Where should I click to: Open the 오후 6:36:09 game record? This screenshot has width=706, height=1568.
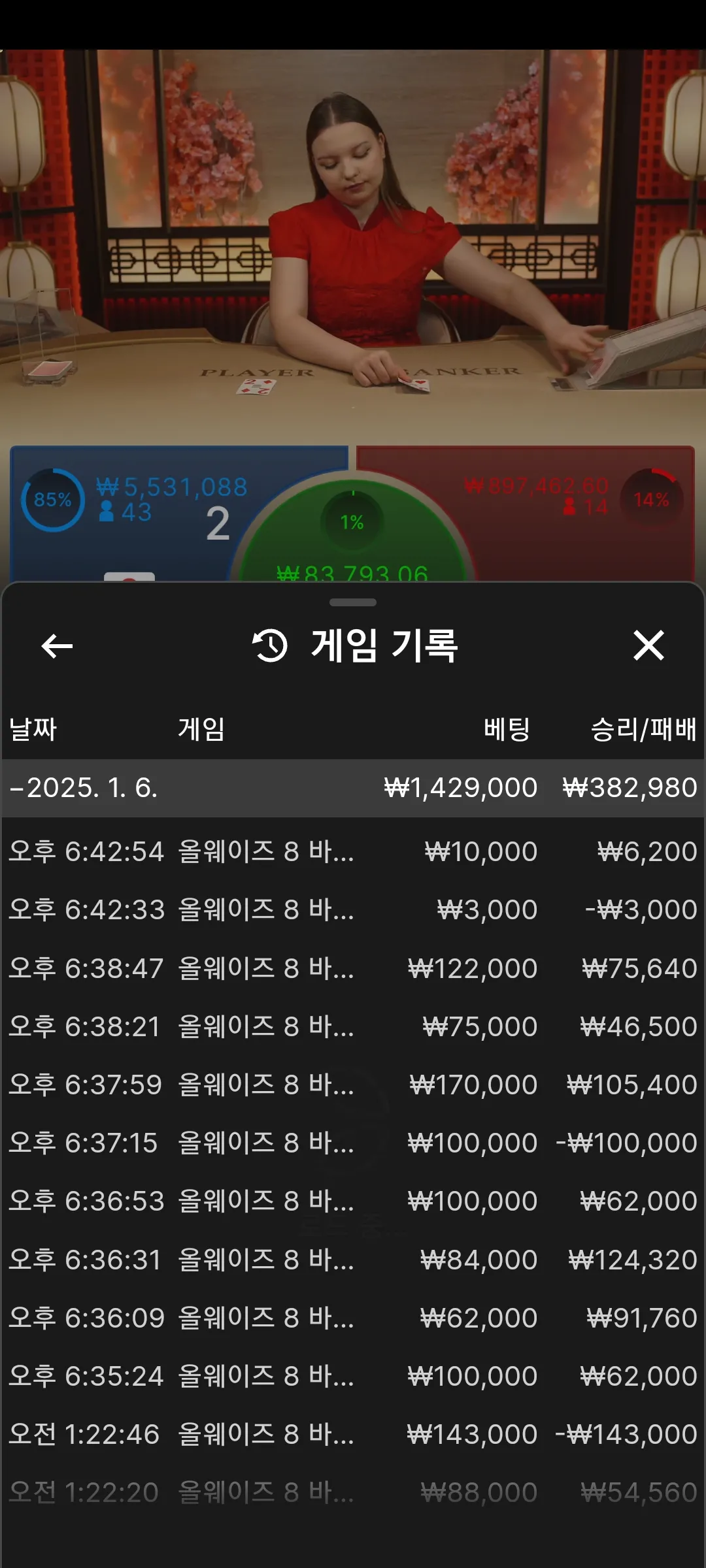click(x=353, y=1318)
